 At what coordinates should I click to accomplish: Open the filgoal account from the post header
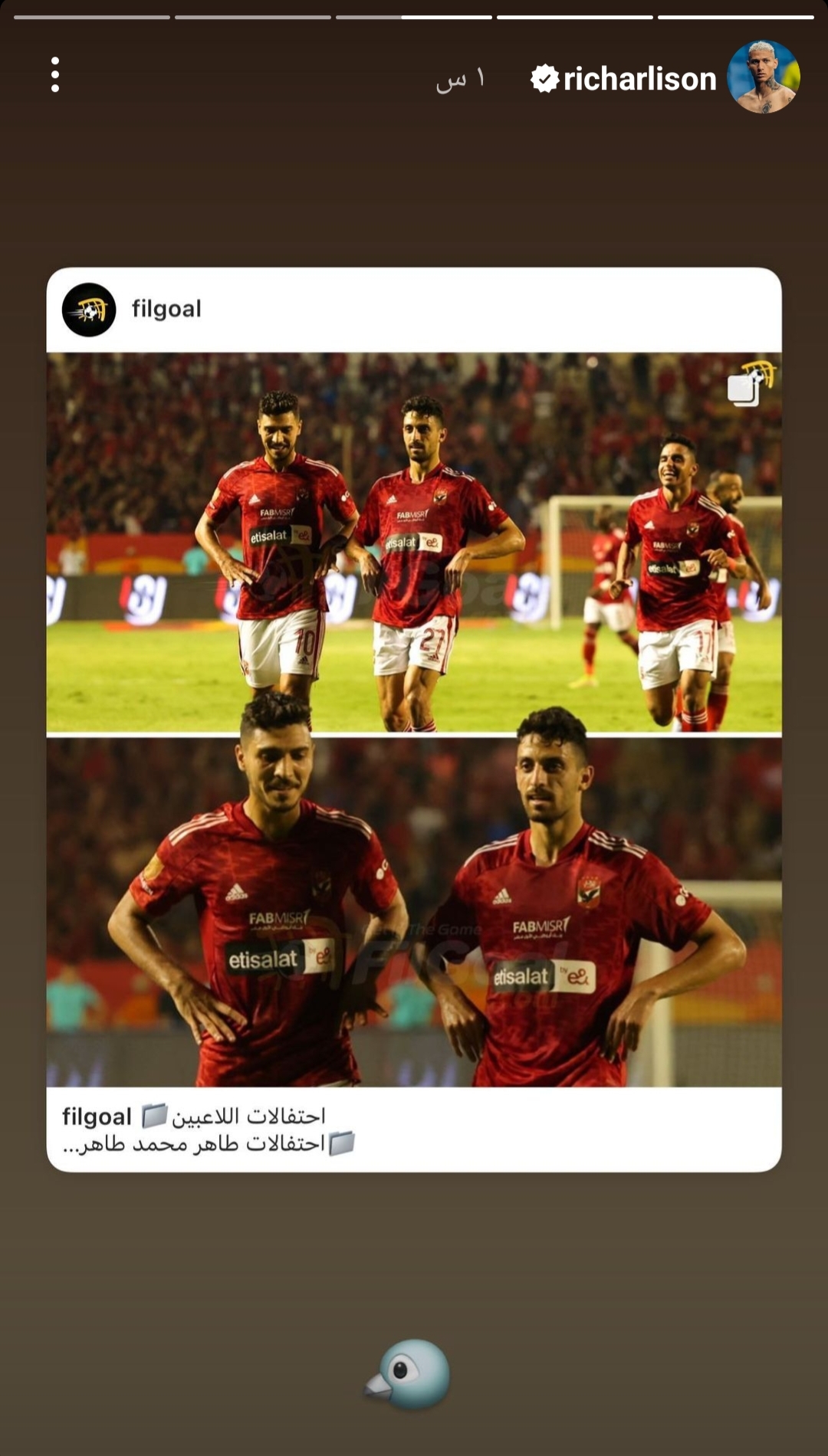coord(166,309)
